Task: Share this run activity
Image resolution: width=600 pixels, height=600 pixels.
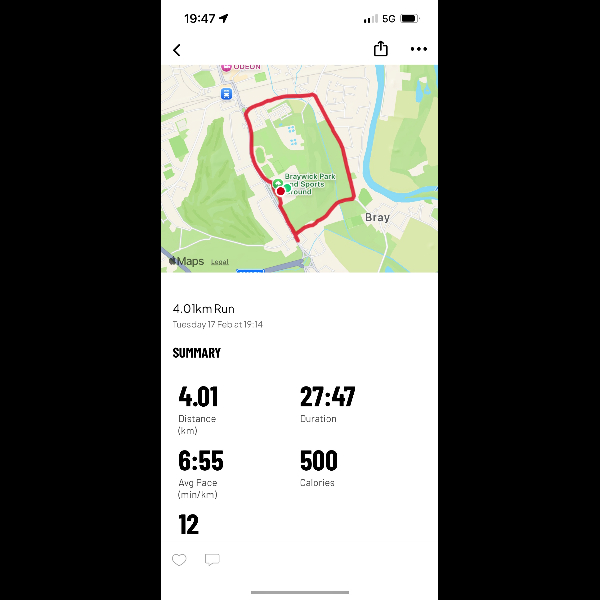Action: [380, 48]
